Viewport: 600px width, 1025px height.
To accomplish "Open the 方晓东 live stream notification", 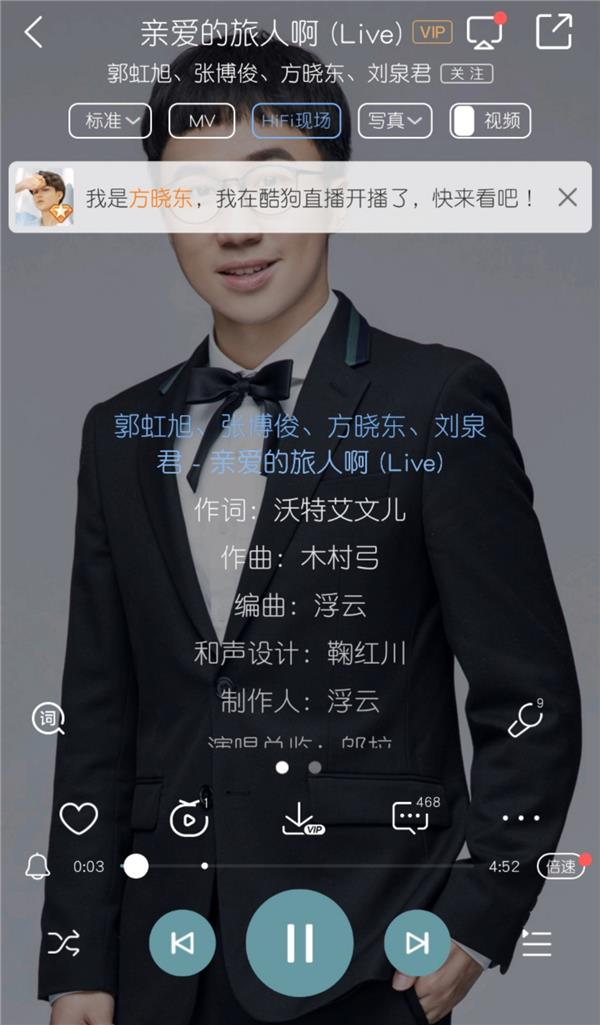I will coord(300,198).
